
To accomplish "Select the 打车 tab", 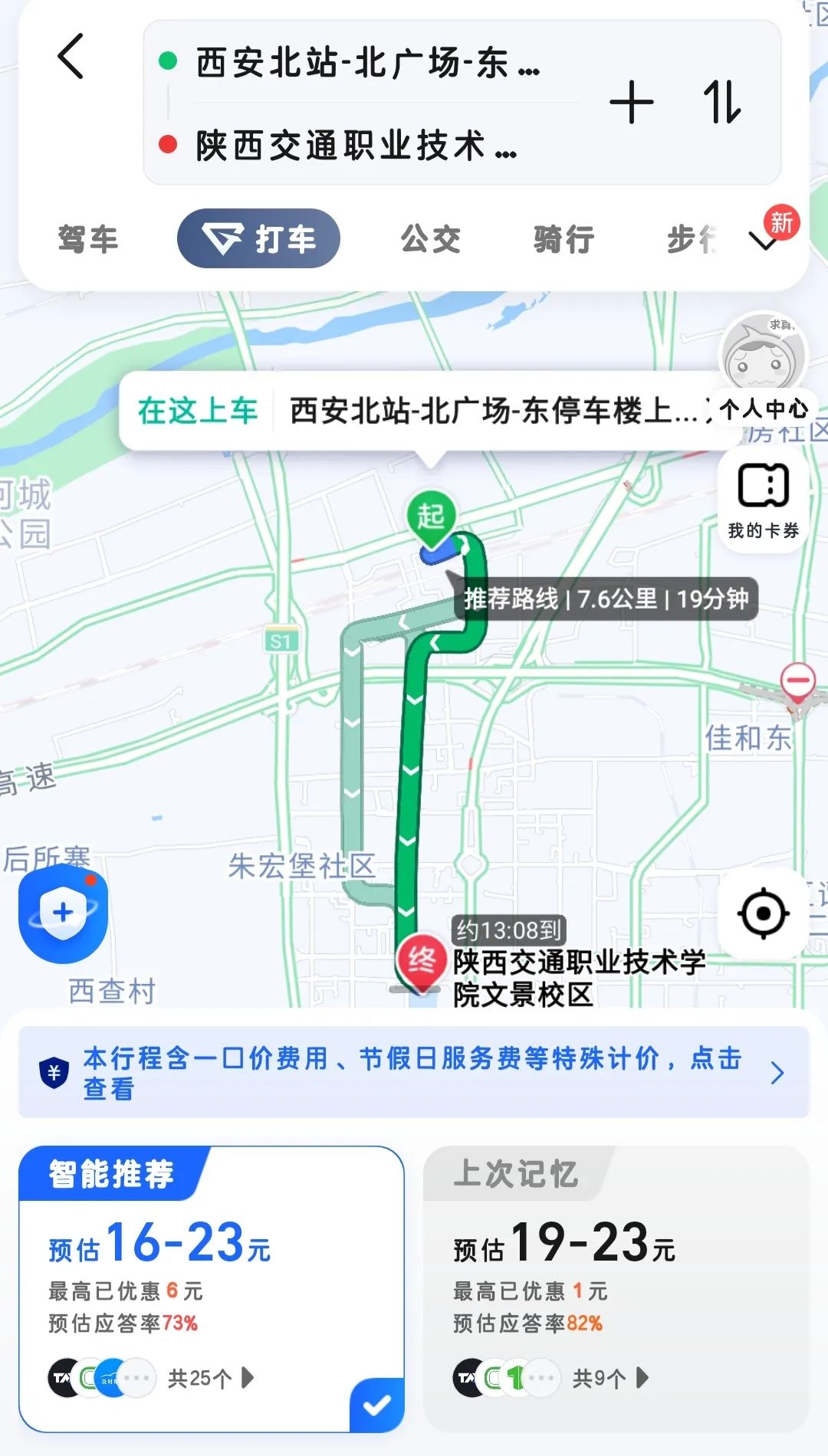I will pyautogui.click(x=258, y=239).
